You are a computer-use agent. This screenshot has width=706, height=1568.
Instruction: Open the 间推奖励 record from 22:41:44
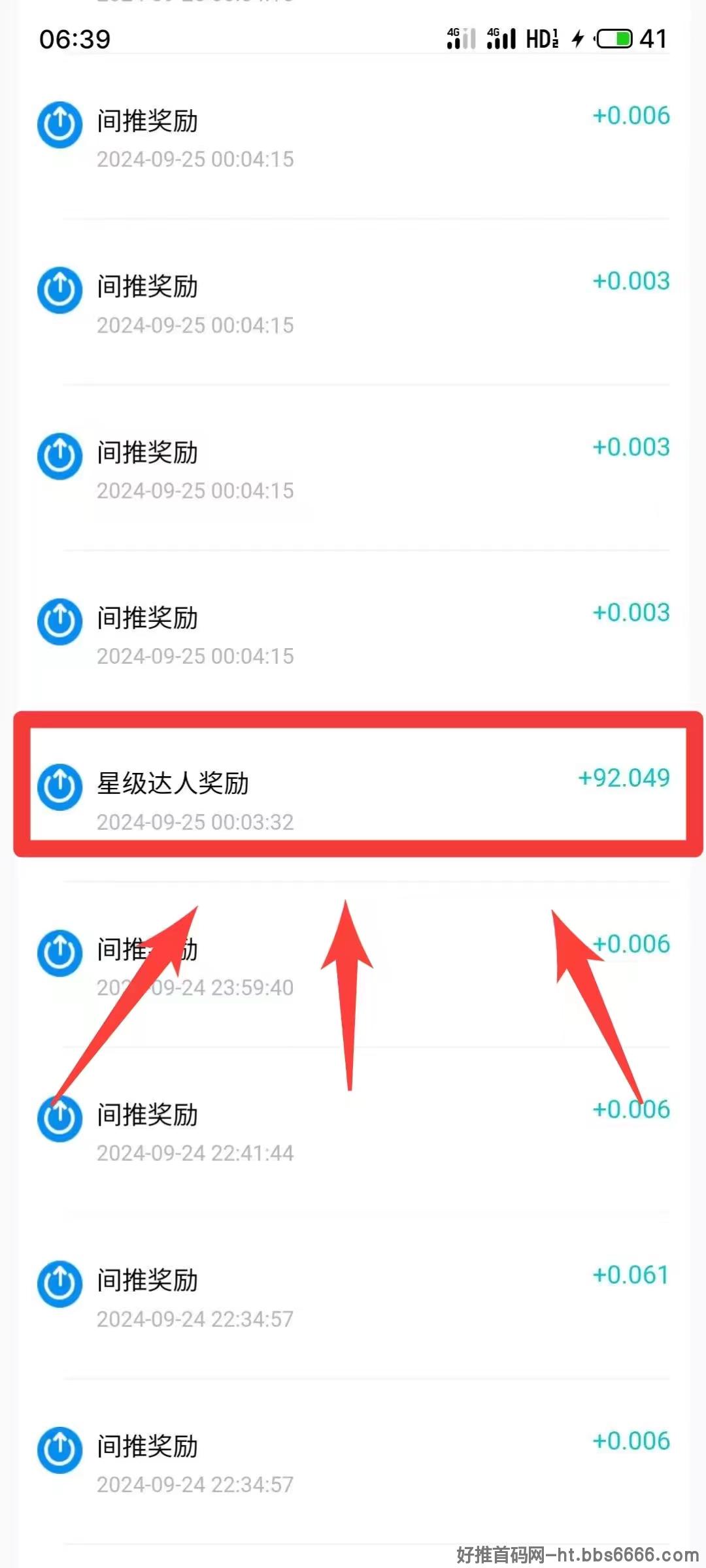353,1130
